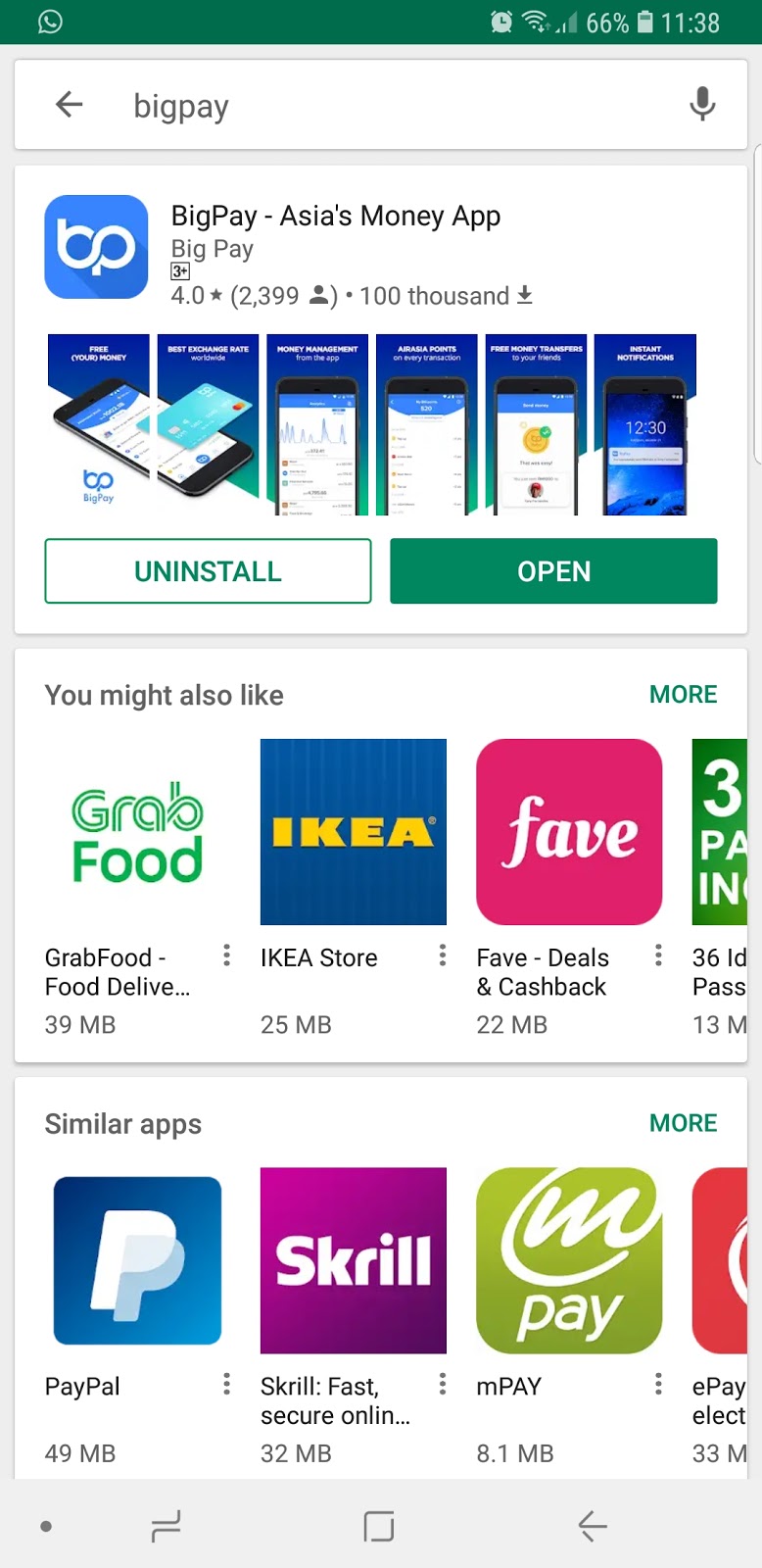Viewport: 762px width, 1568px height.
Task: Start voice search with the microphone
Action: coord(701,104)
